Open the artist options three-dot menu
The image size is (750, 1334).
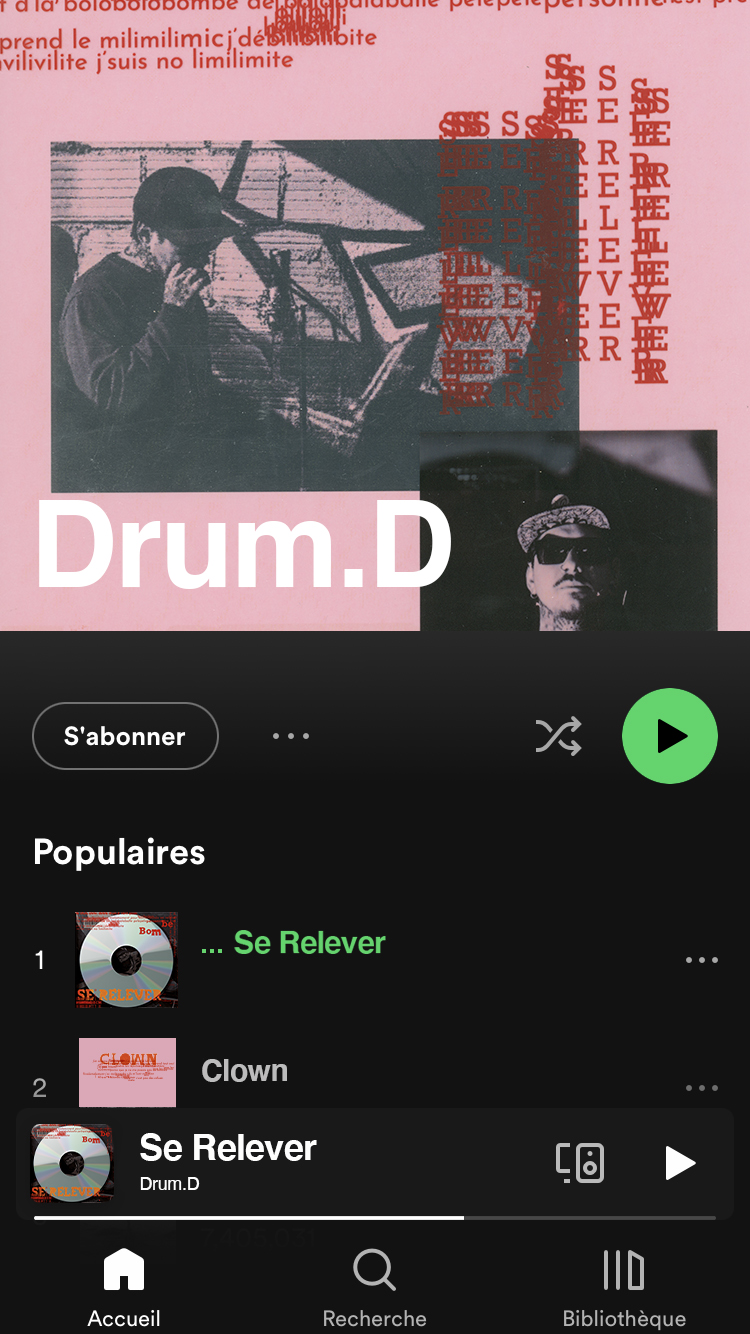click(291, 736)
